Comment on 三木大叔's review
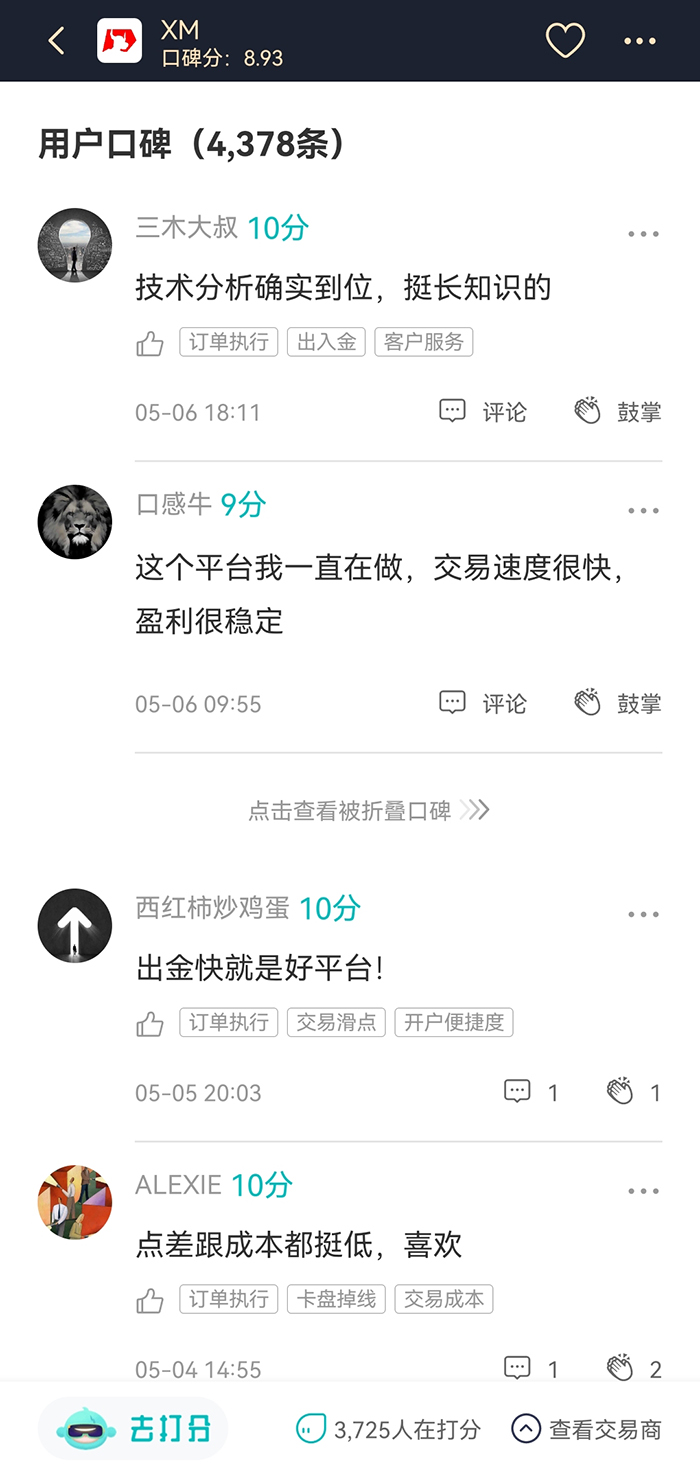This screenshot has width=700, height=1475. 483,411
